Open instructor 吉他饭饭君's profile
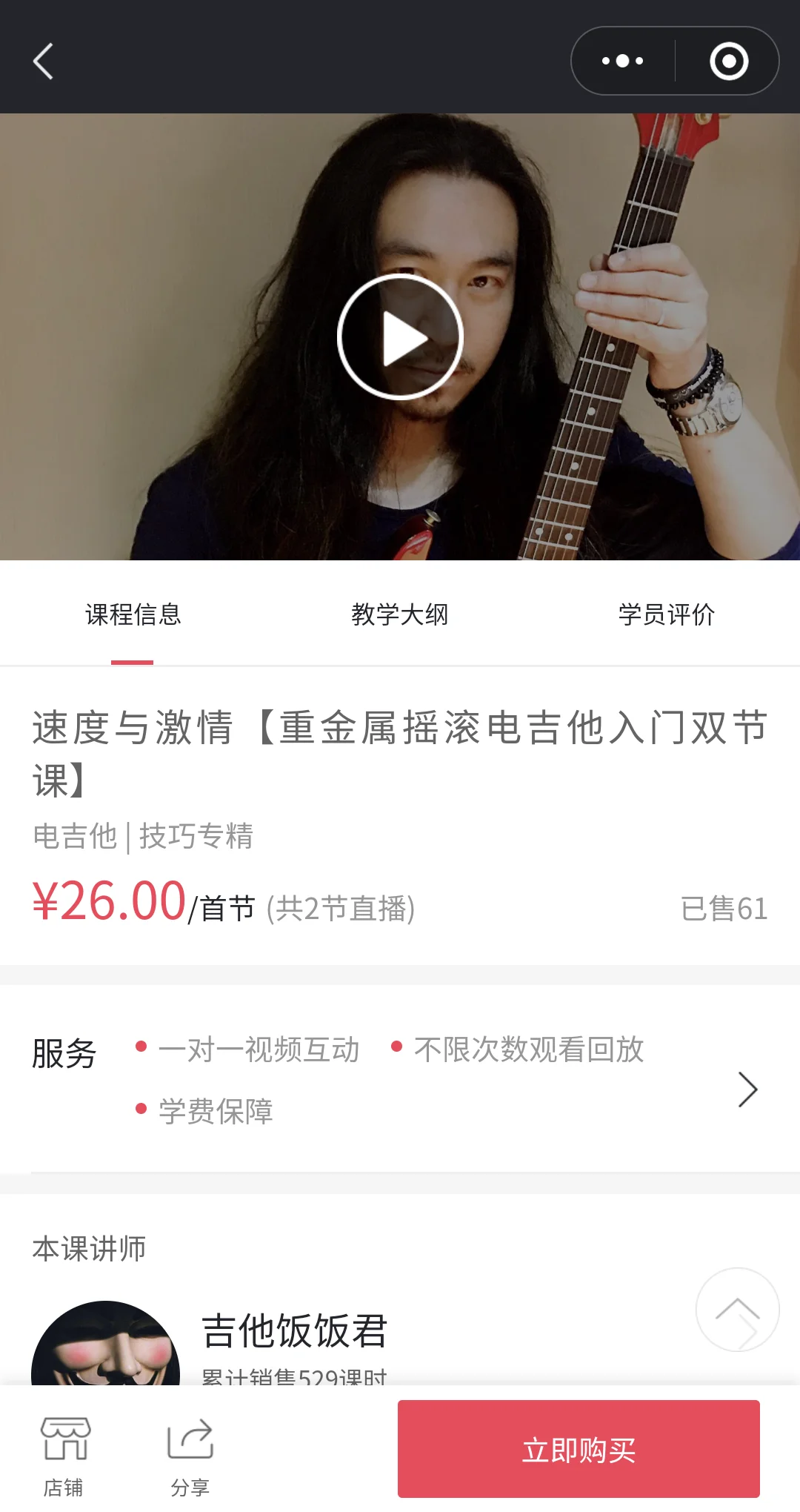Viewport: 800px width, 1512px height. (x=294, y=1332)
